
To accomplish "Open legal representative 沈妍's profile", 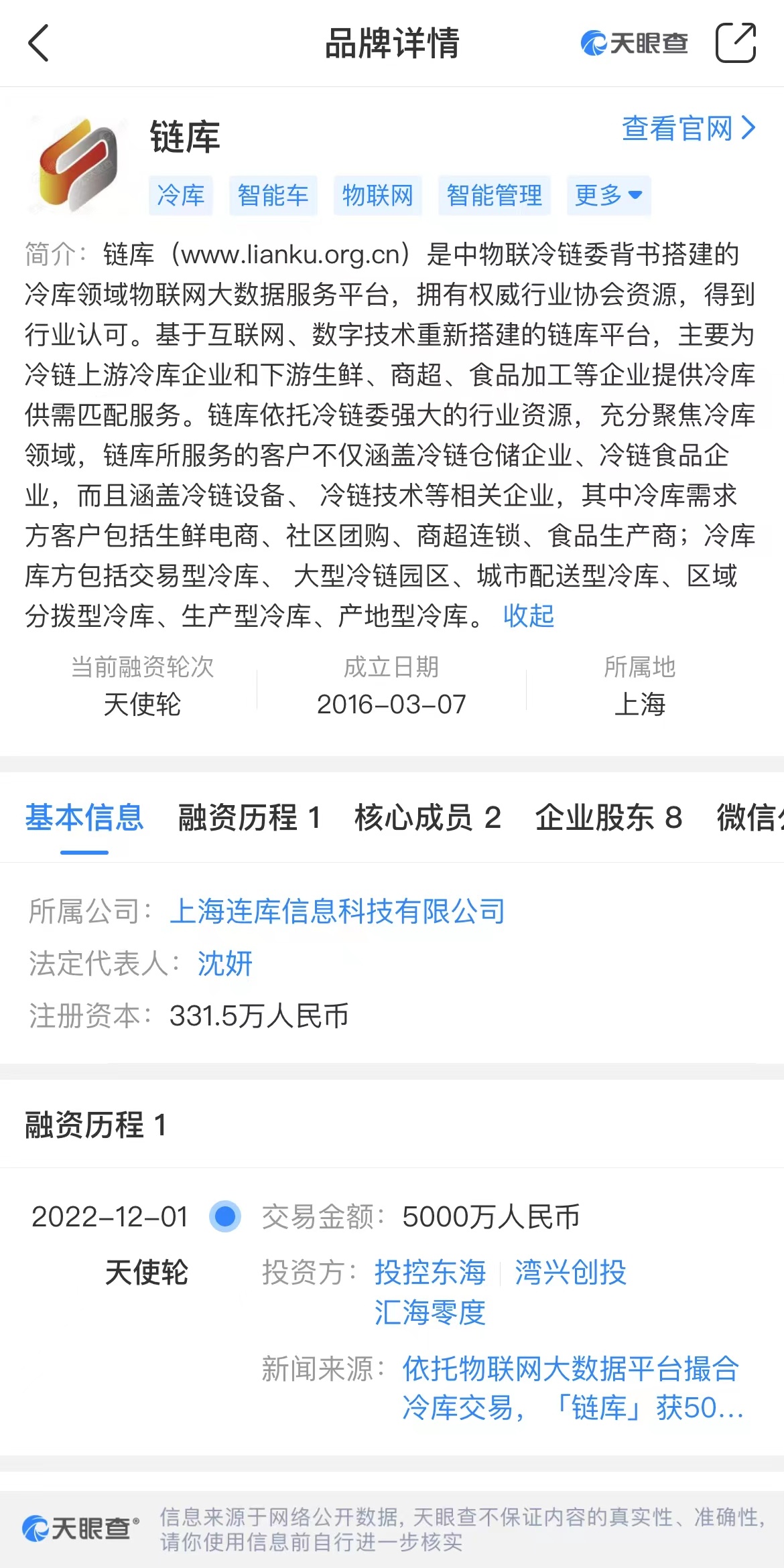I will pyautogui.click(x=224, y=964).
